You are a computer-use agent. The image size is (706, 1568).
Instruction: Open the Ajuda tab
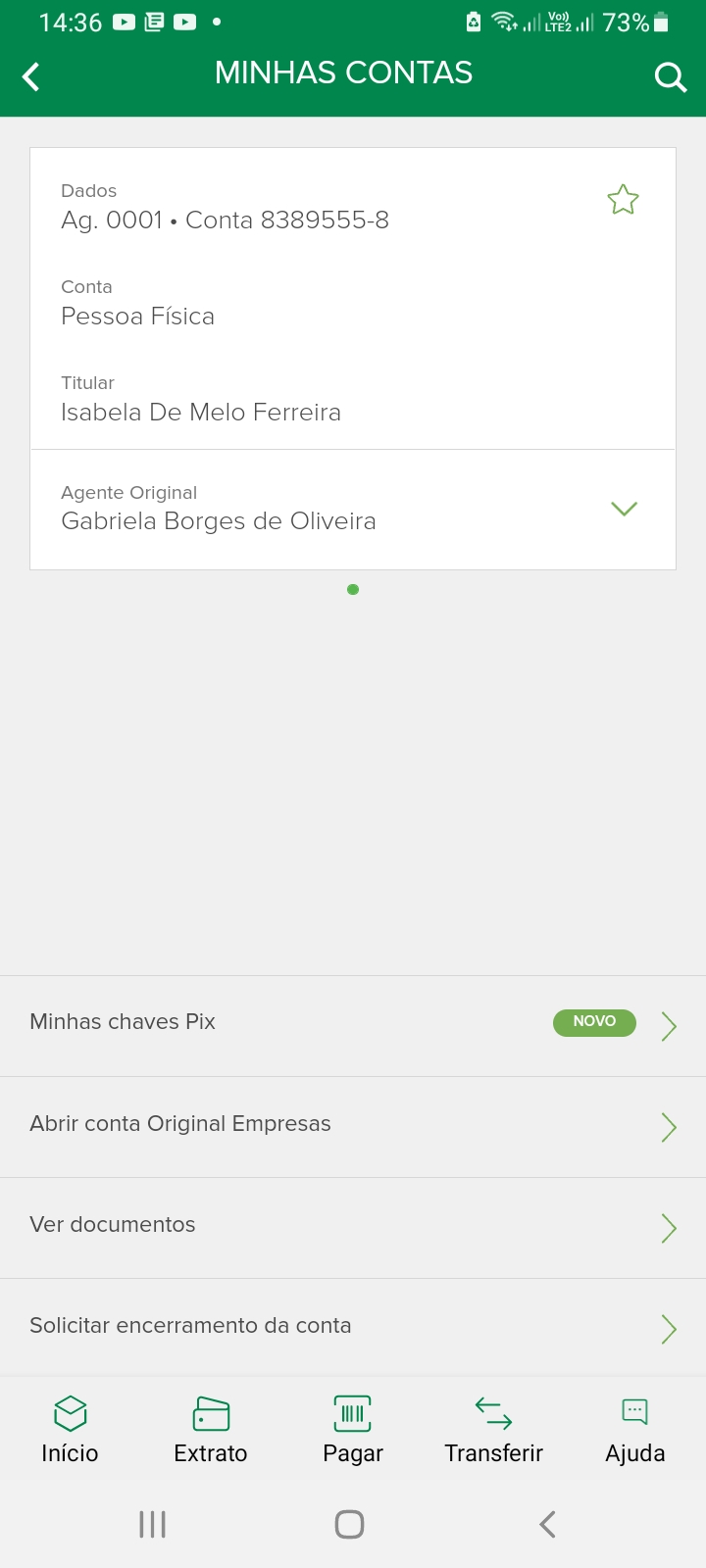(634, 1430)
